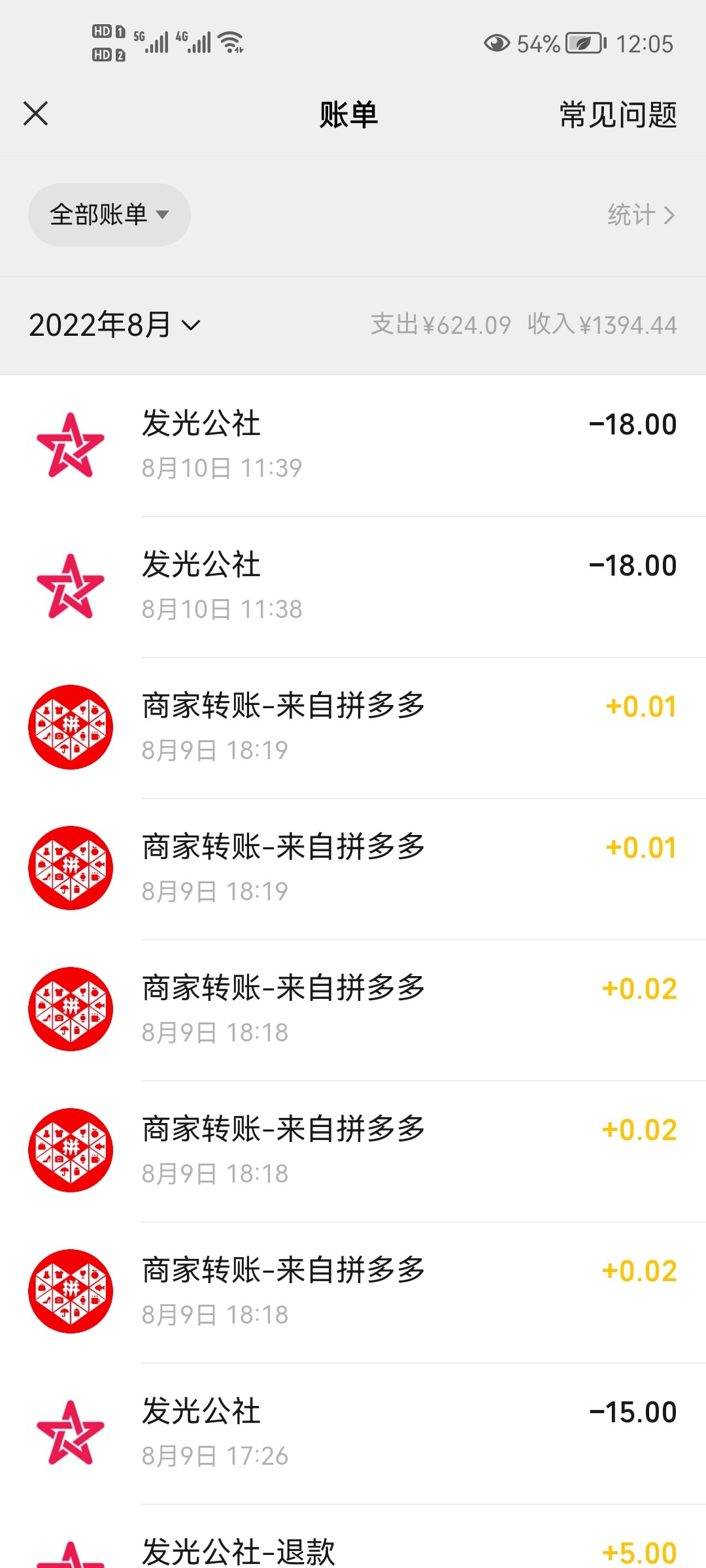Open the 发光公社-退款 refund entry

353,1550
